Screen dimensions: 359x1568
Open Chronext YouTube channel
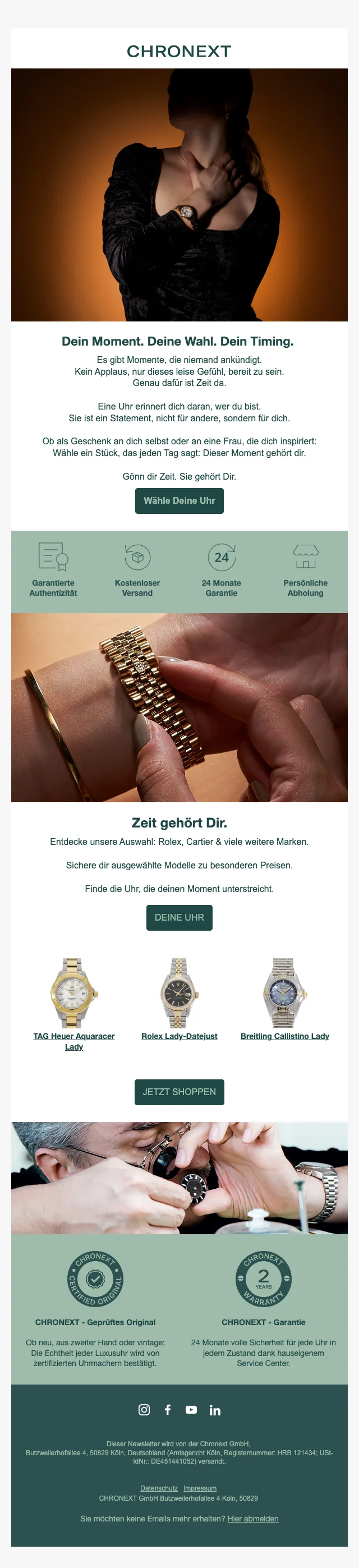pyautogui.click(x=191, y=1410)
